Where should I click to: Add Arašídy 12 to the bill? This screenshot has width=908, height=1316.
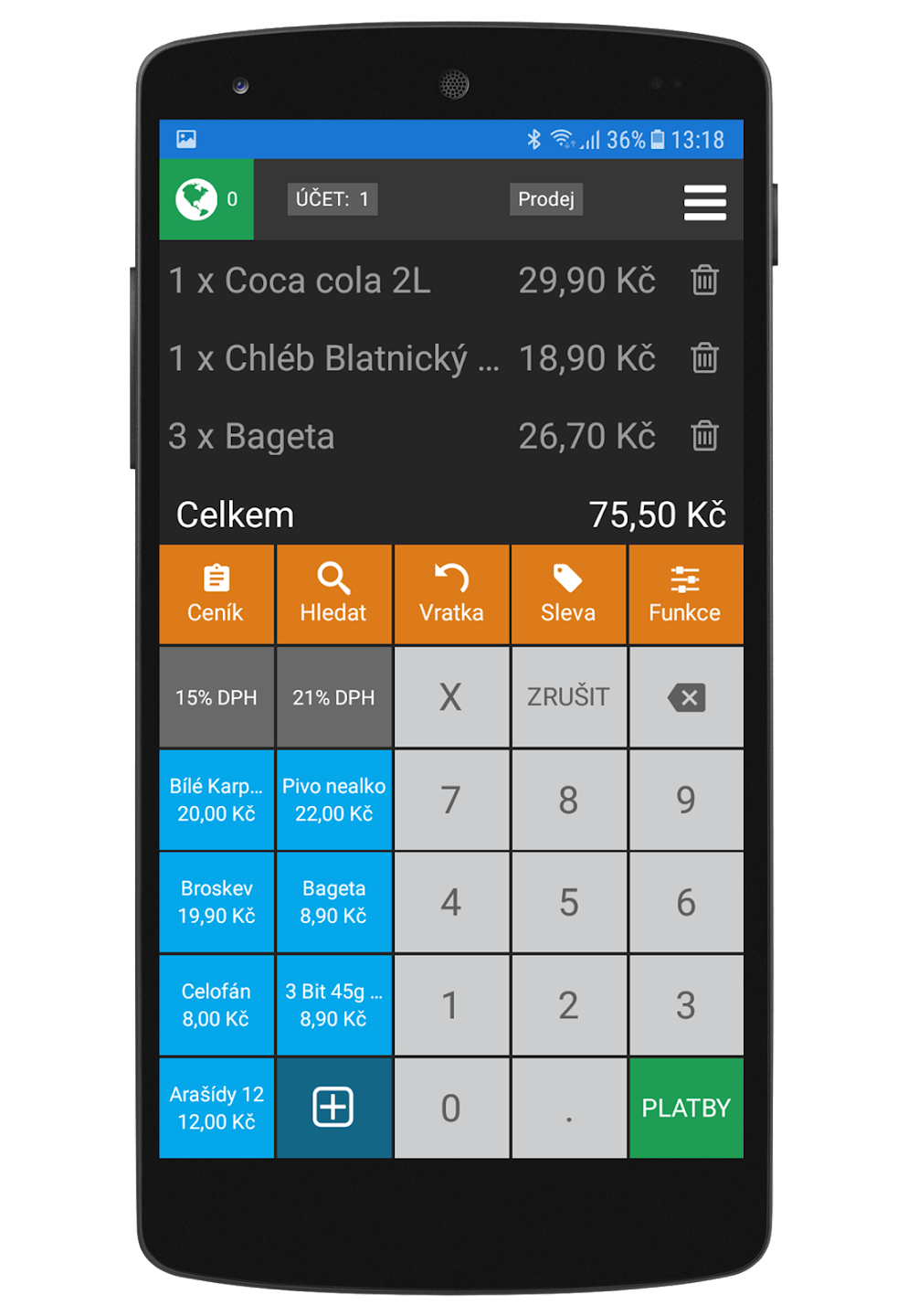216,1108
